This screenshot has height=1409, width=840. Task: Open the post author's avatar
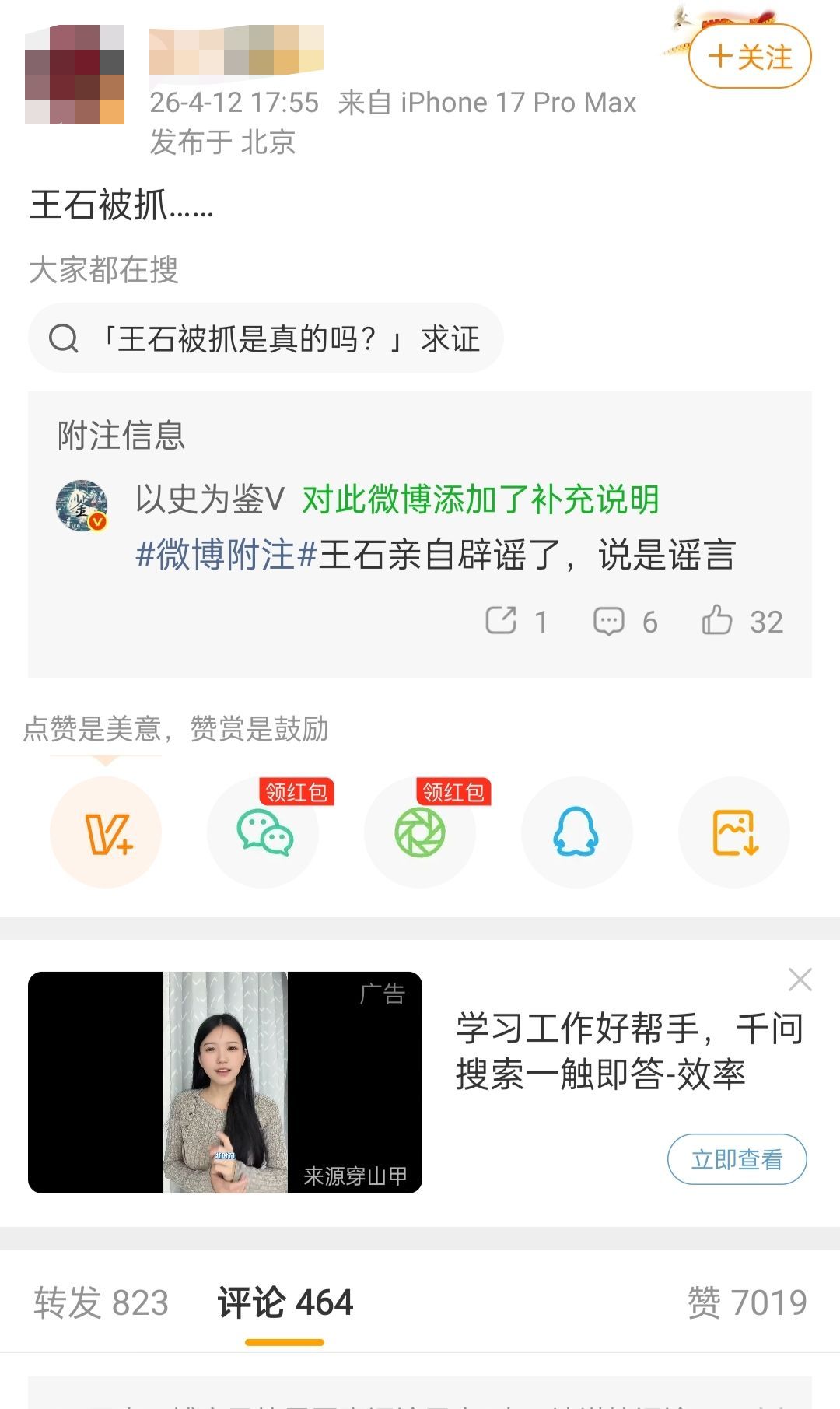coord(75,75)
